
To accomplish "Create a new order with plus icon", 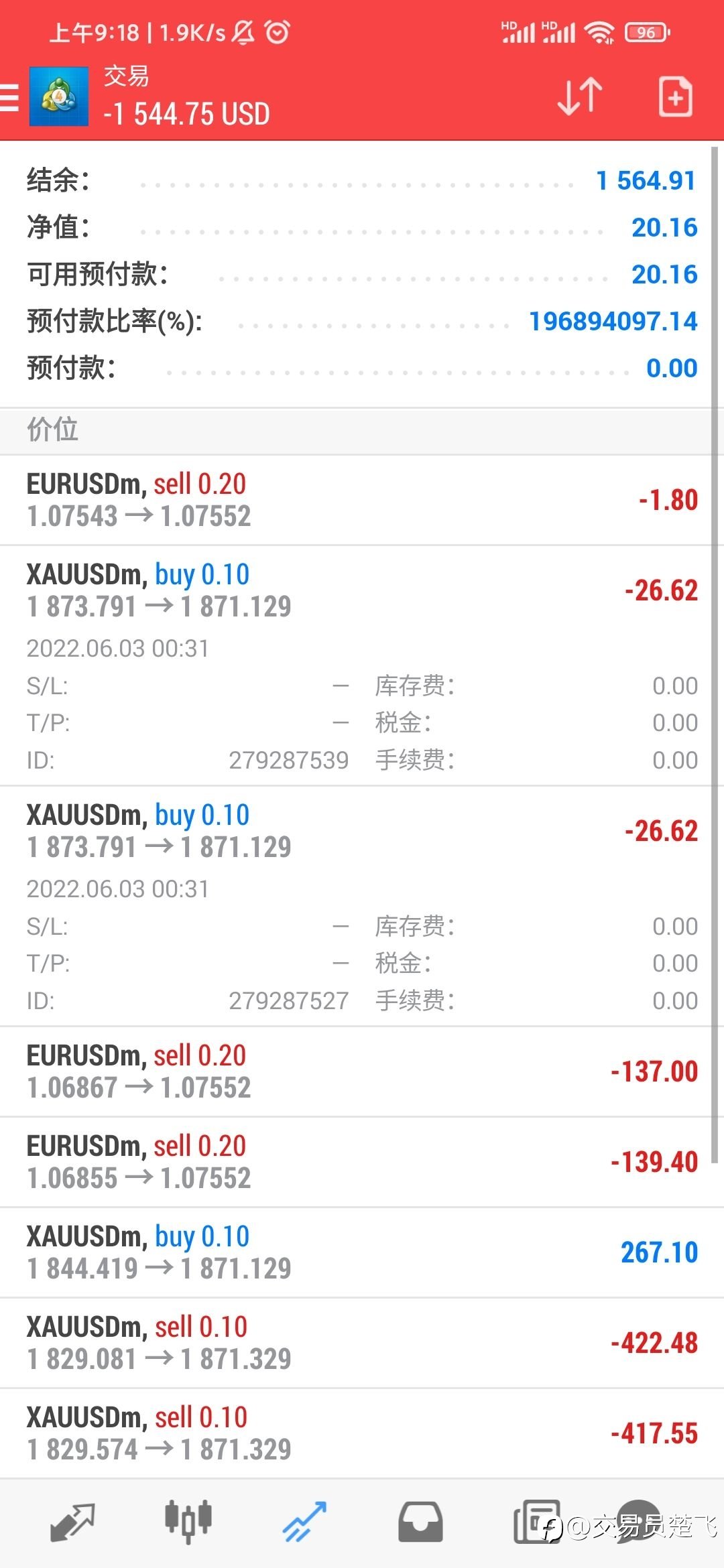I will pos(675,96).
